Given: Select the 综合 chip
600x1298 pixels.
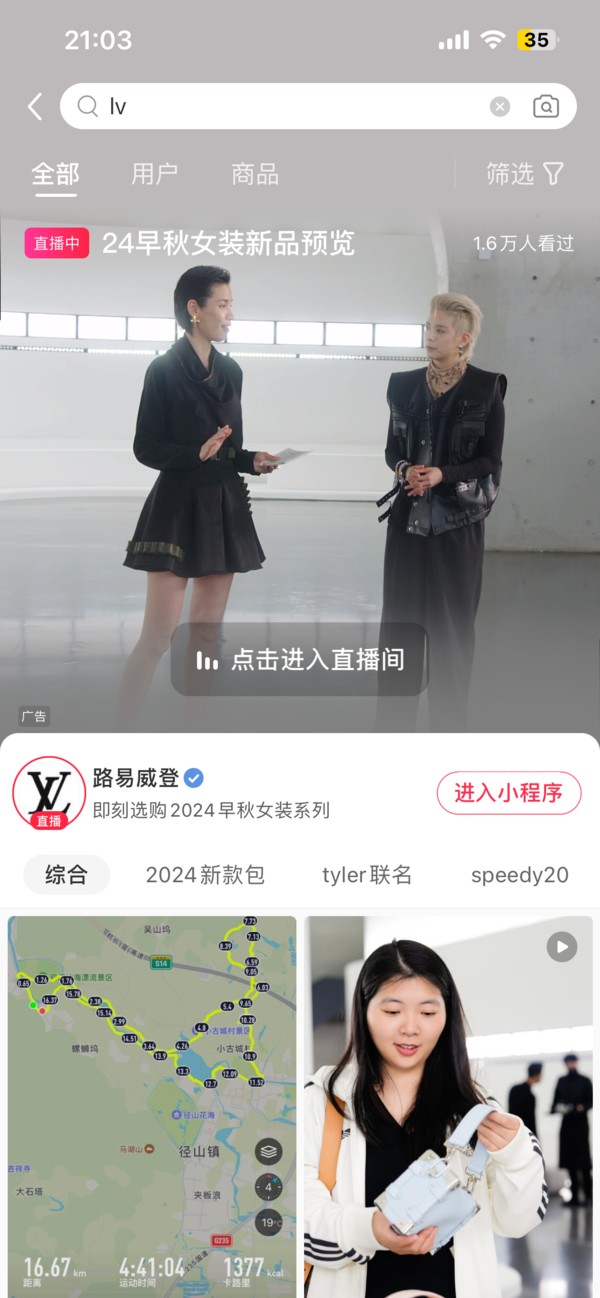Looking at the screenshot, I should [x=66, y=875].
